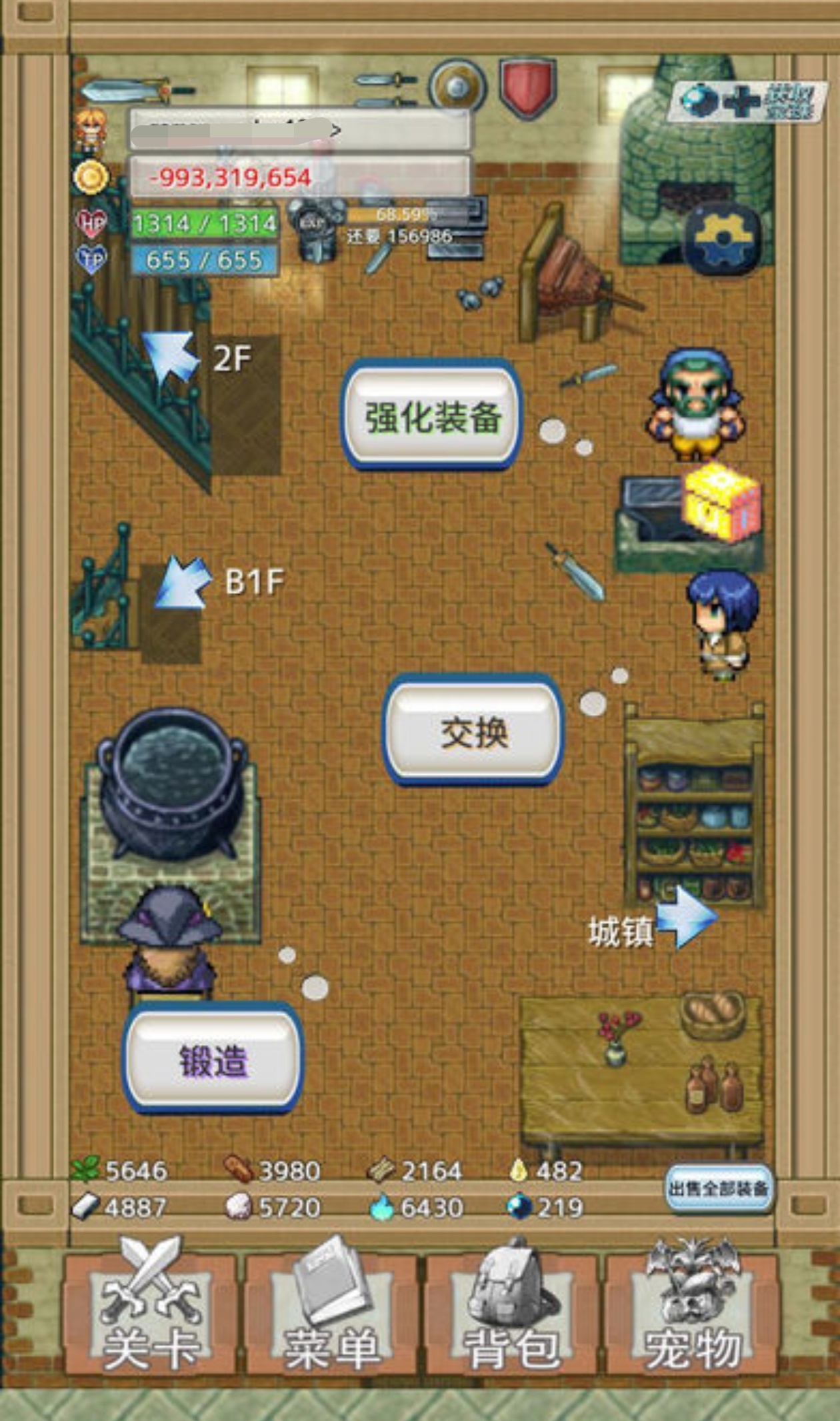The width and height of the screenshot is (840, 1421).
Task: Tap the 交换 exchange button
Action: point(473,732)
